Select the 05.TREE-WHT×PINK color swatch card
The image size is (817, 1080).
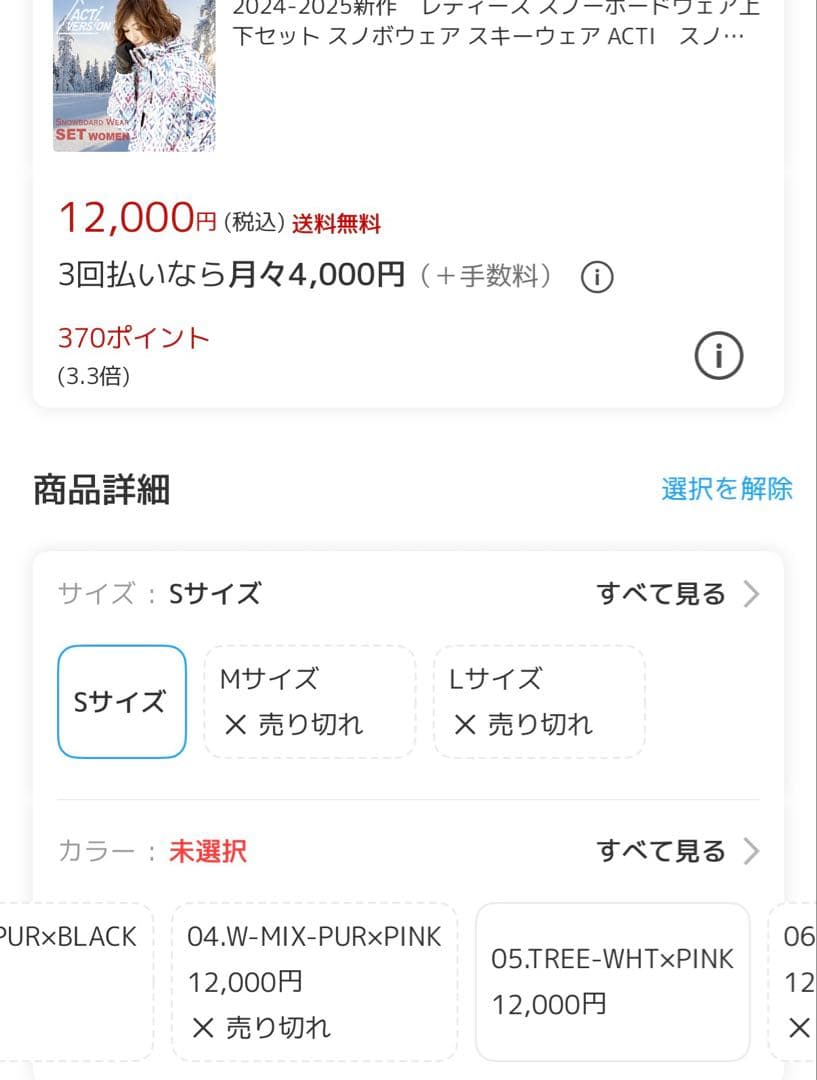tap(613, 980)
